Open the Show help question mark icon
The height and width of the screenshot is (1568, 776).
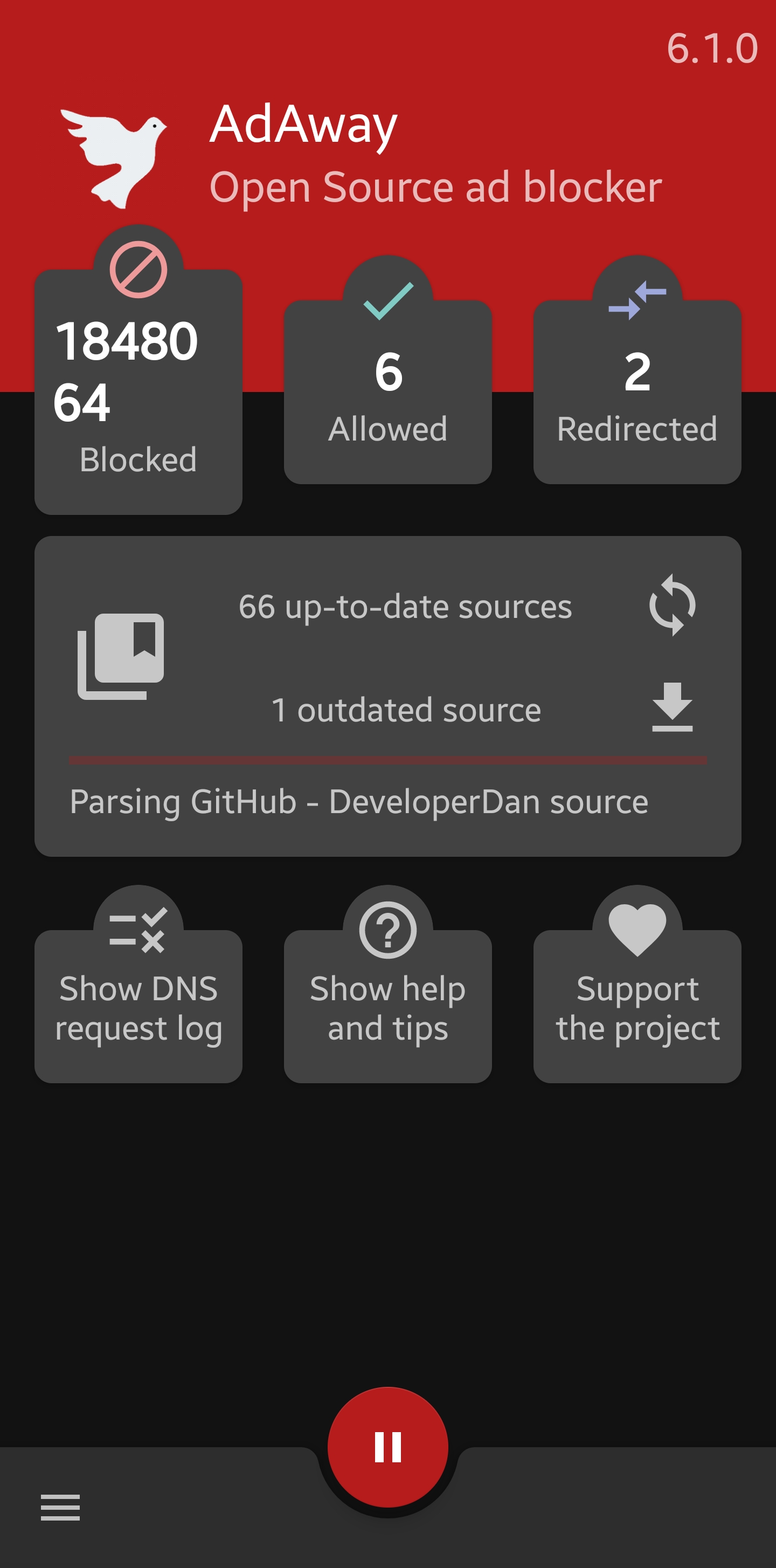pyautogui.click(x=388, y=930)
